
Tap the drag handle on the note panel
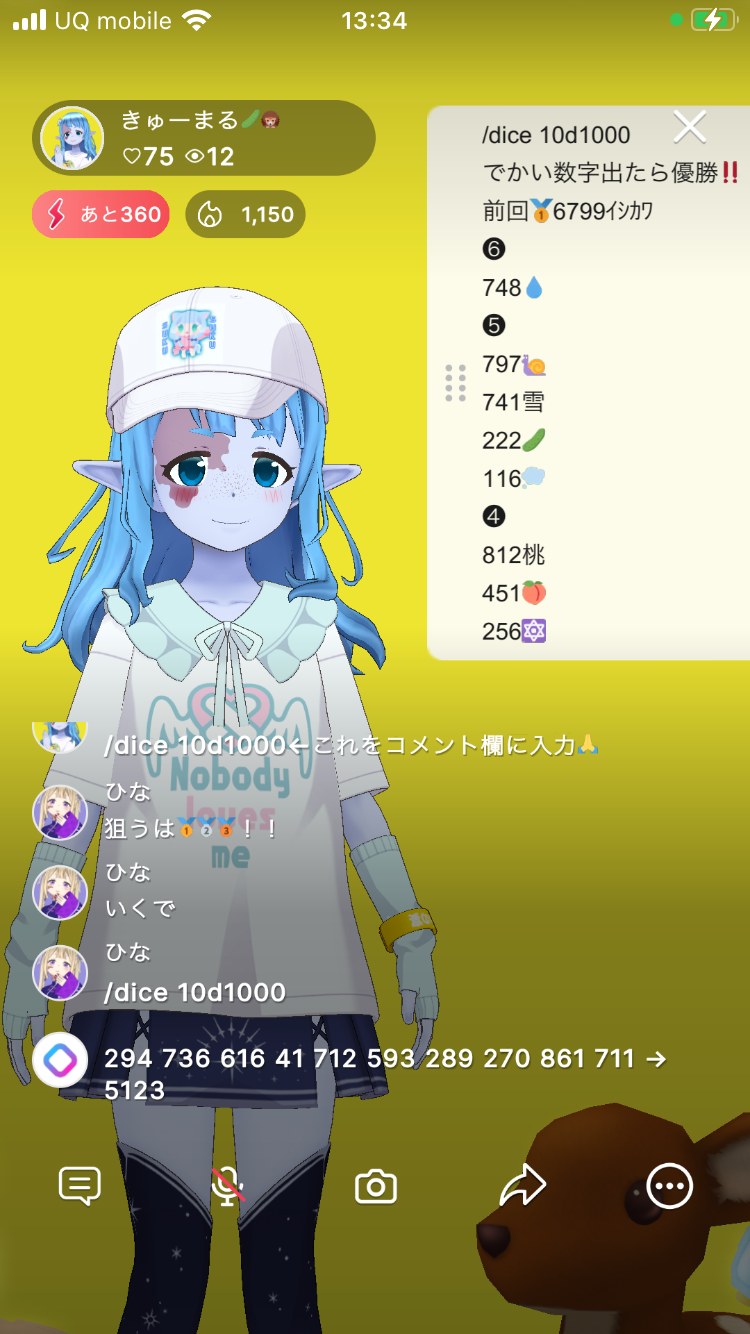[x=455, y=384]
